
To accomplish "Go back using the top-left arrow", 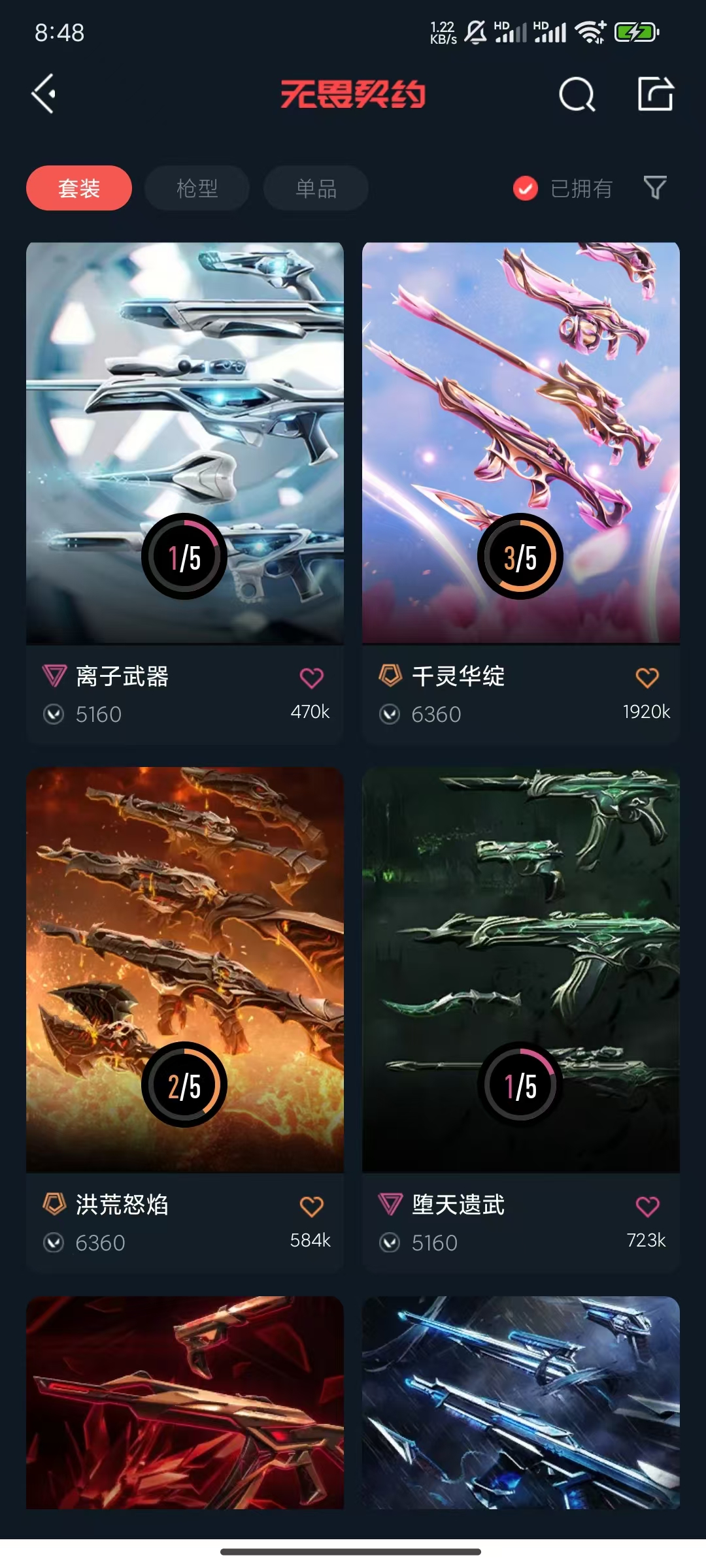I will [x=44, y=94].
